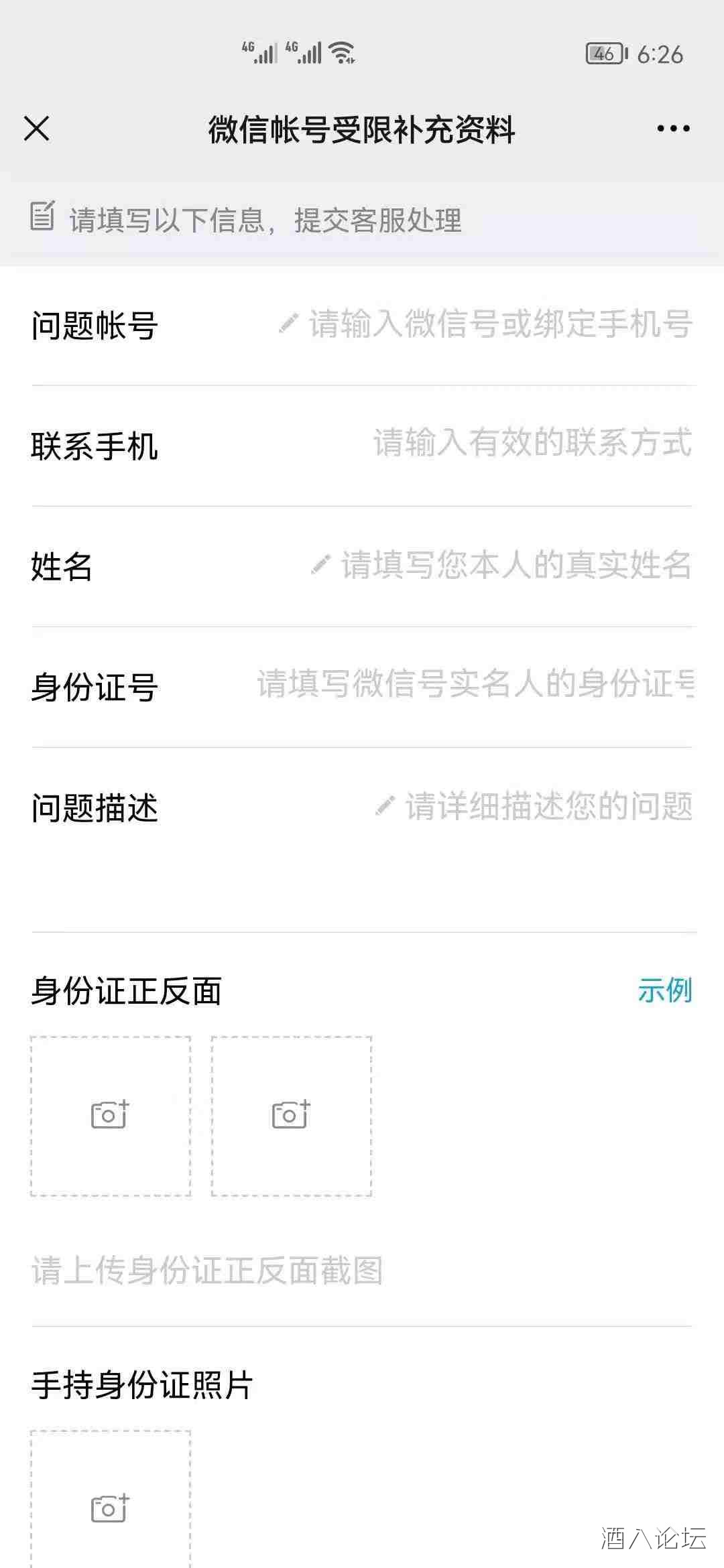
Task: Add the second 身份证正反面 photo
Action: pos(292,1116)
